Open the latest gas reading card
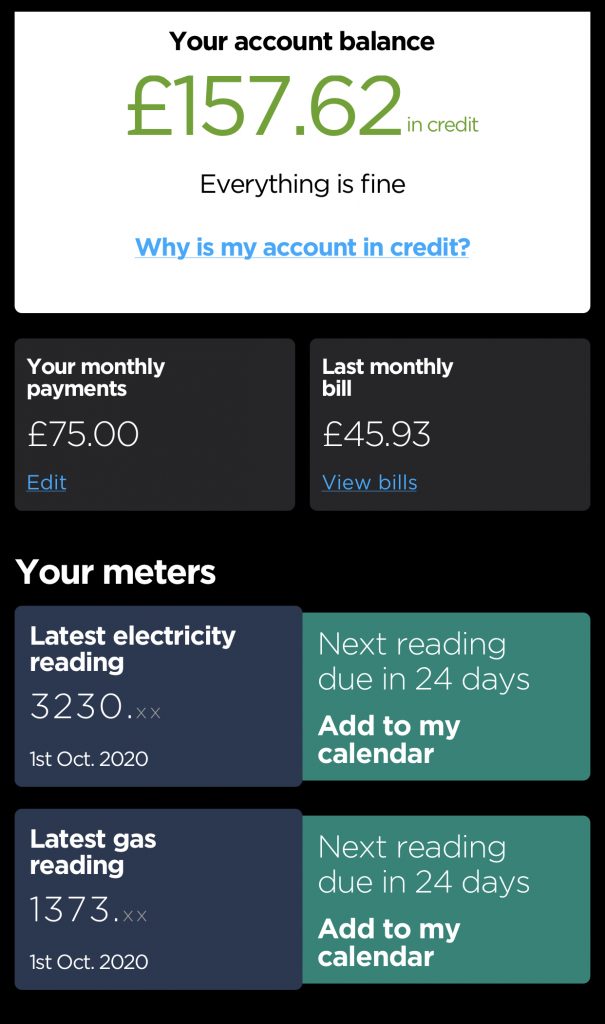 [x=158, y=899]
